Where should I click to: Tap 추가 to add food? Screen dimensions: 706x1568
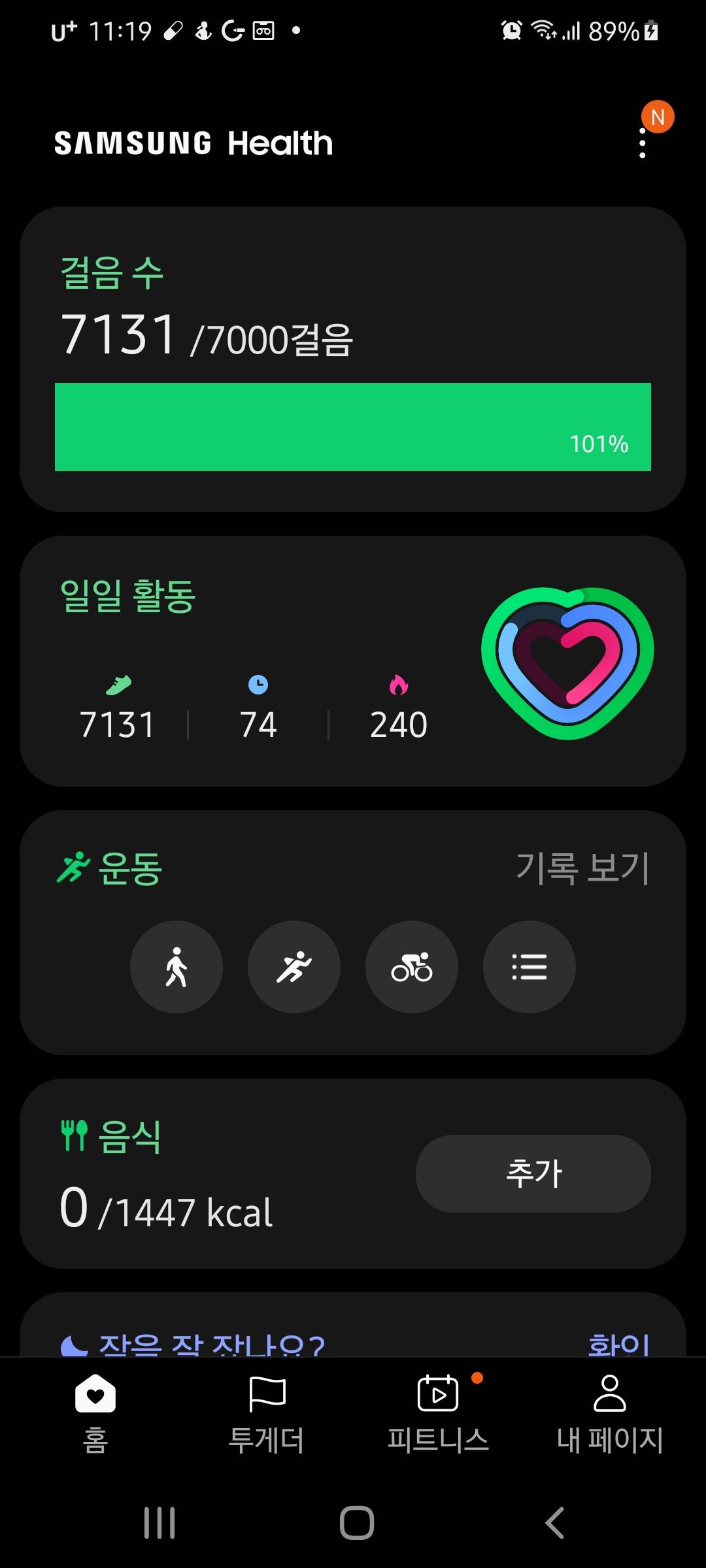pos(533,1173)
